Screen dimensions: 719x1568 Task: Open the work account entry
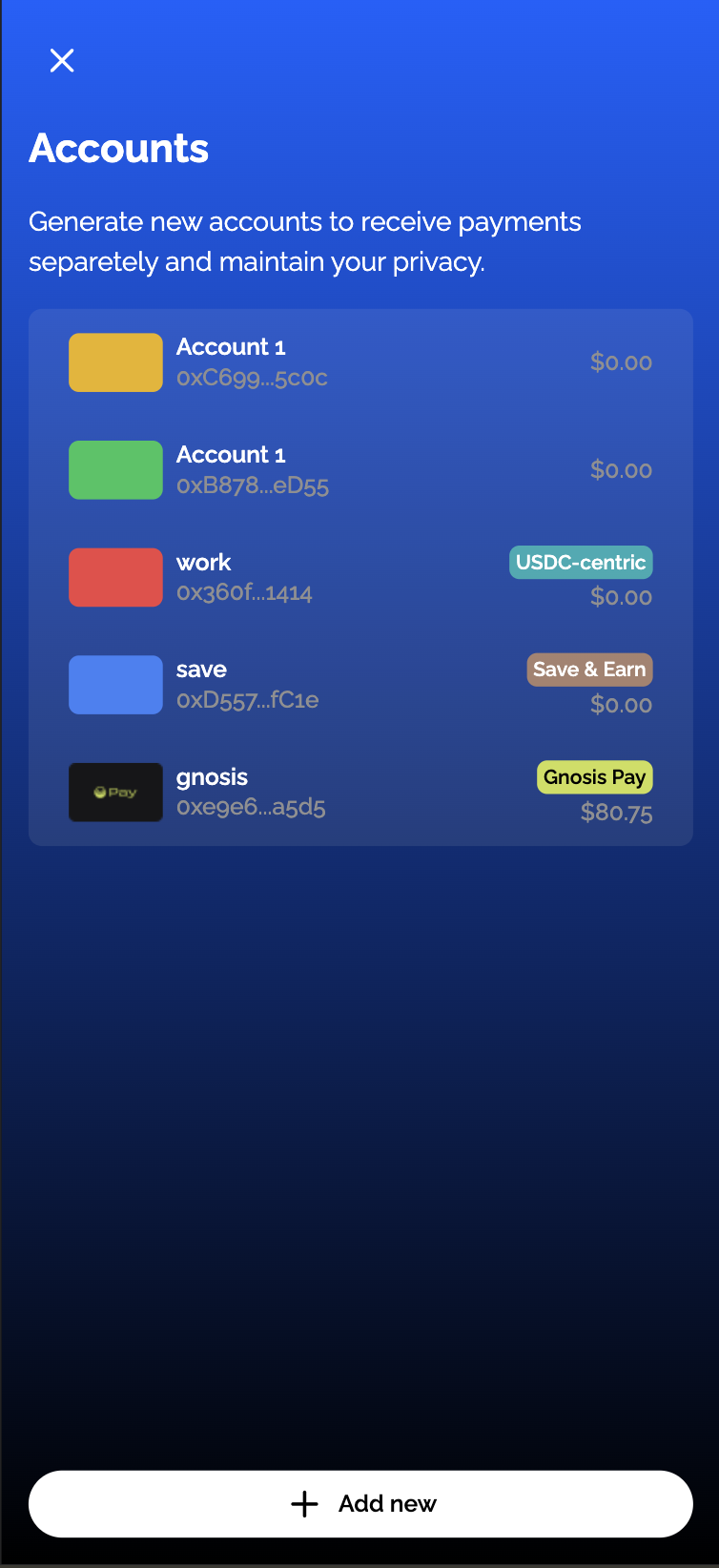(359, 577)
